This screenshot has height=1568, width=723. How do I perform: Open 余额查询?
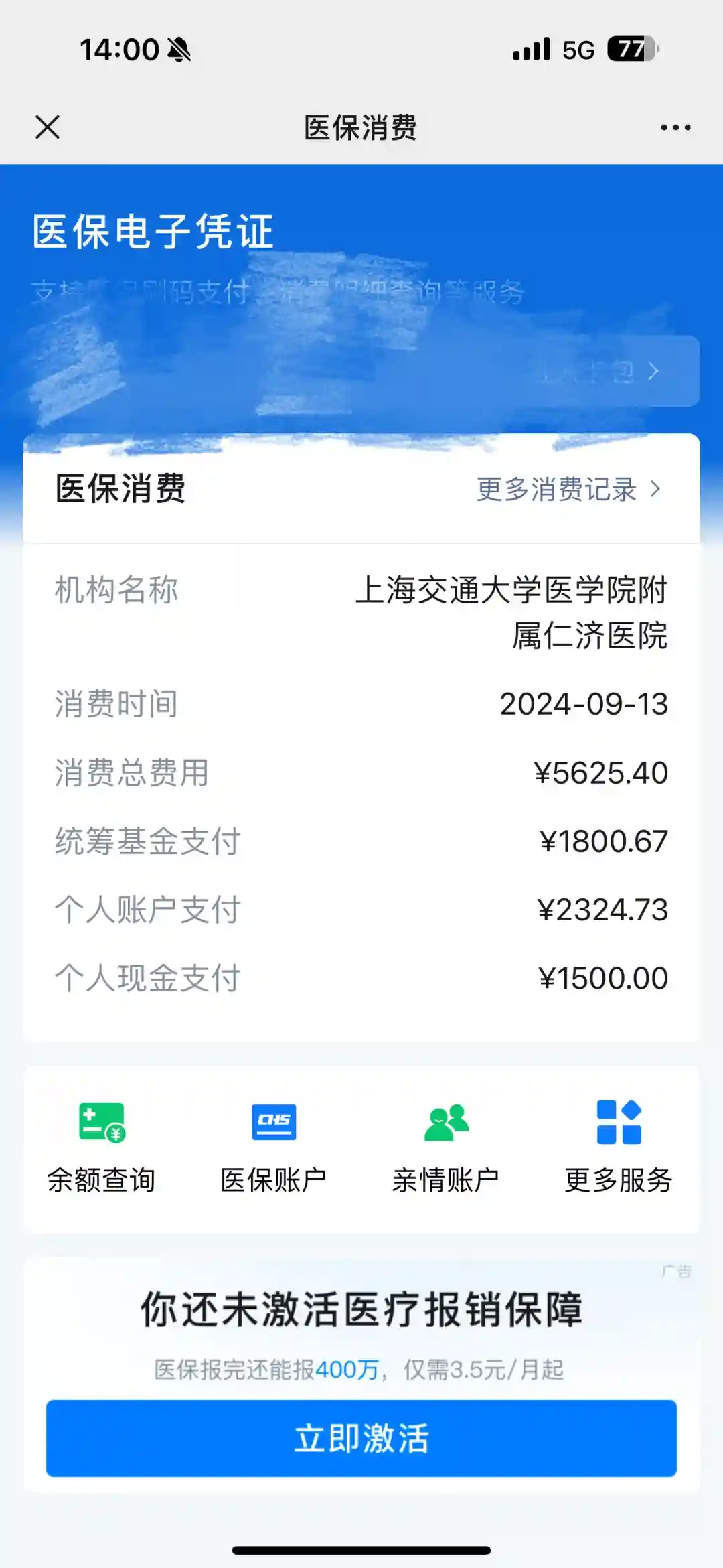(102, 1147)
